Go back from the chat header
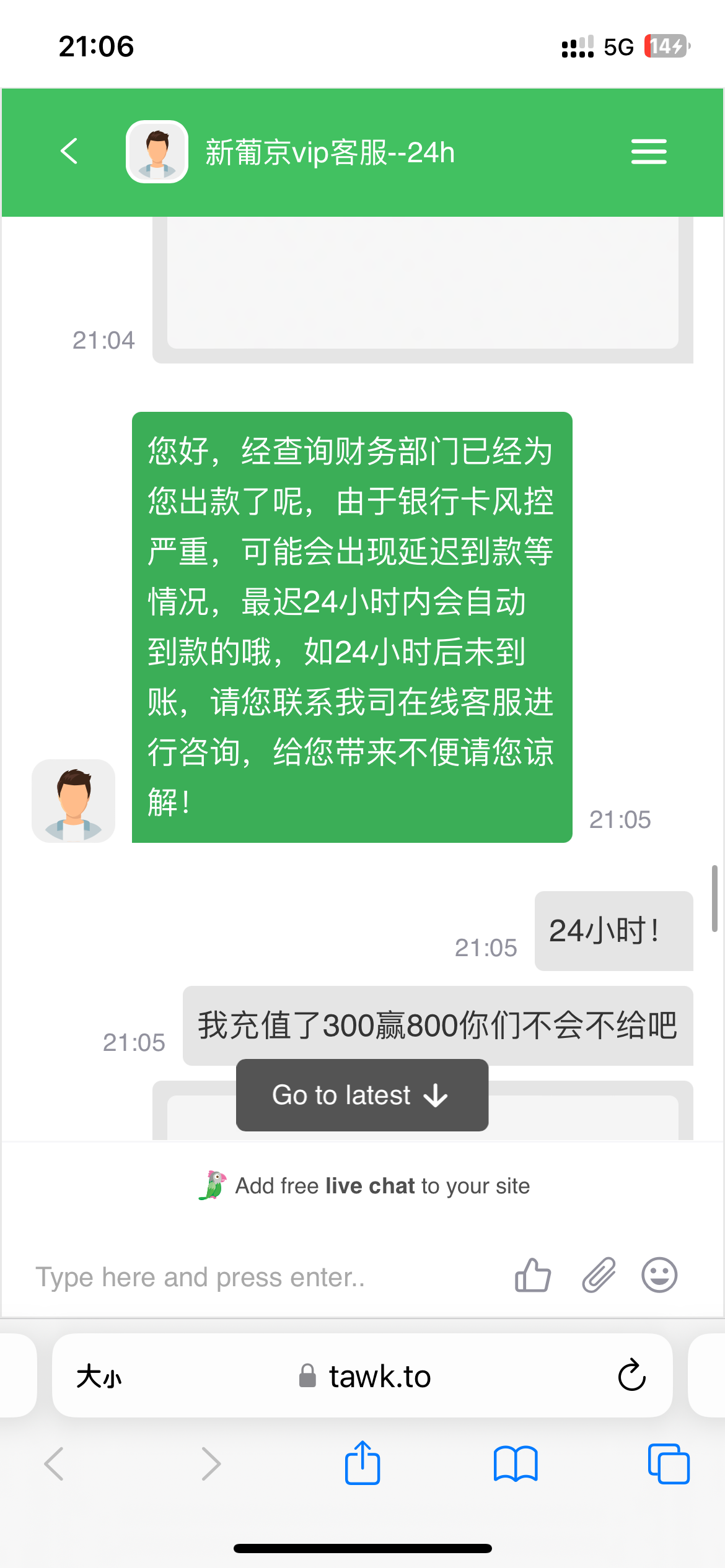The height and width of the screenshot is (1568, 725). pyautogui.click(x=69, y=151)
